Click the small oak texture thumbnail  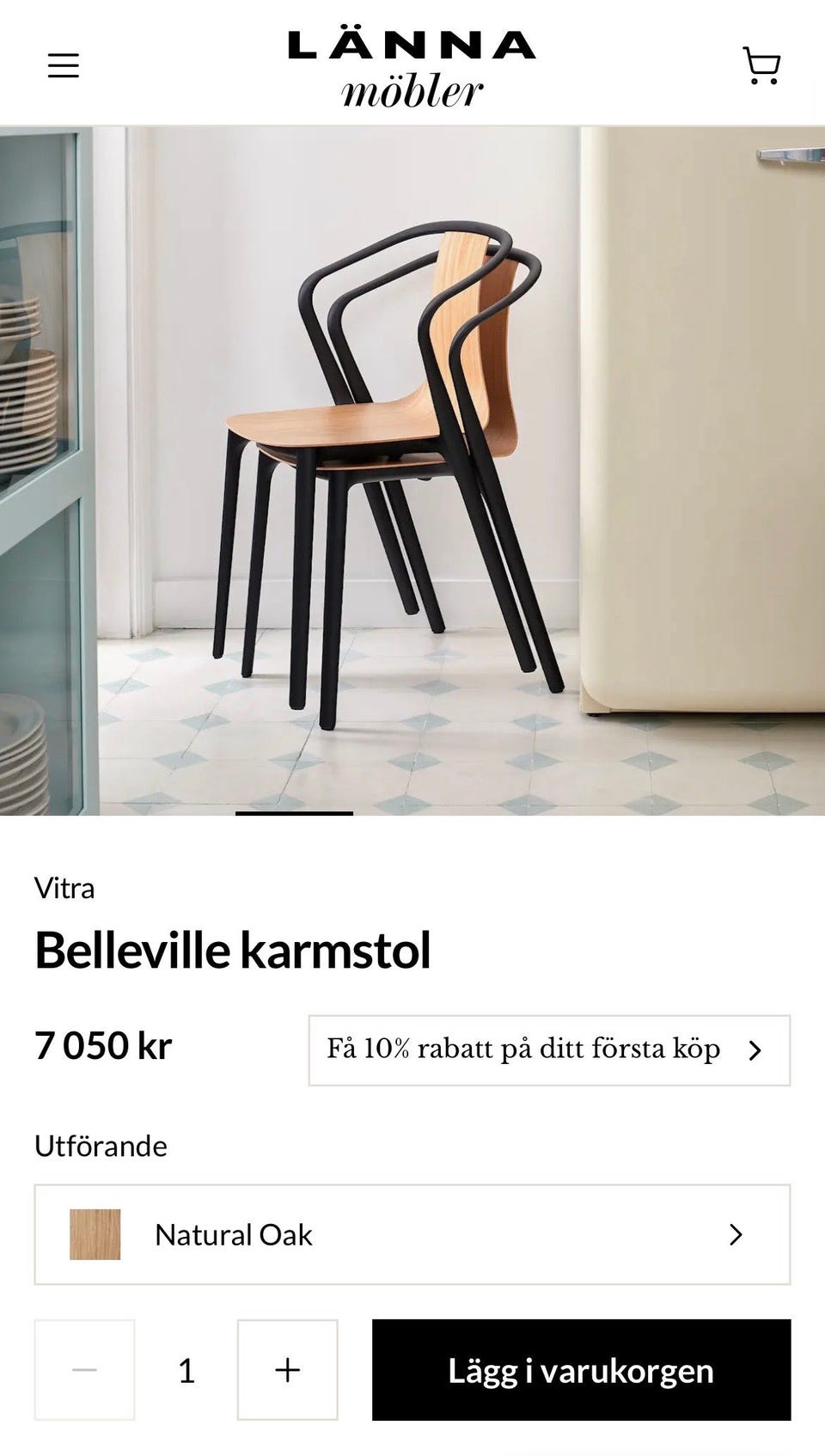click(95, 1235)
